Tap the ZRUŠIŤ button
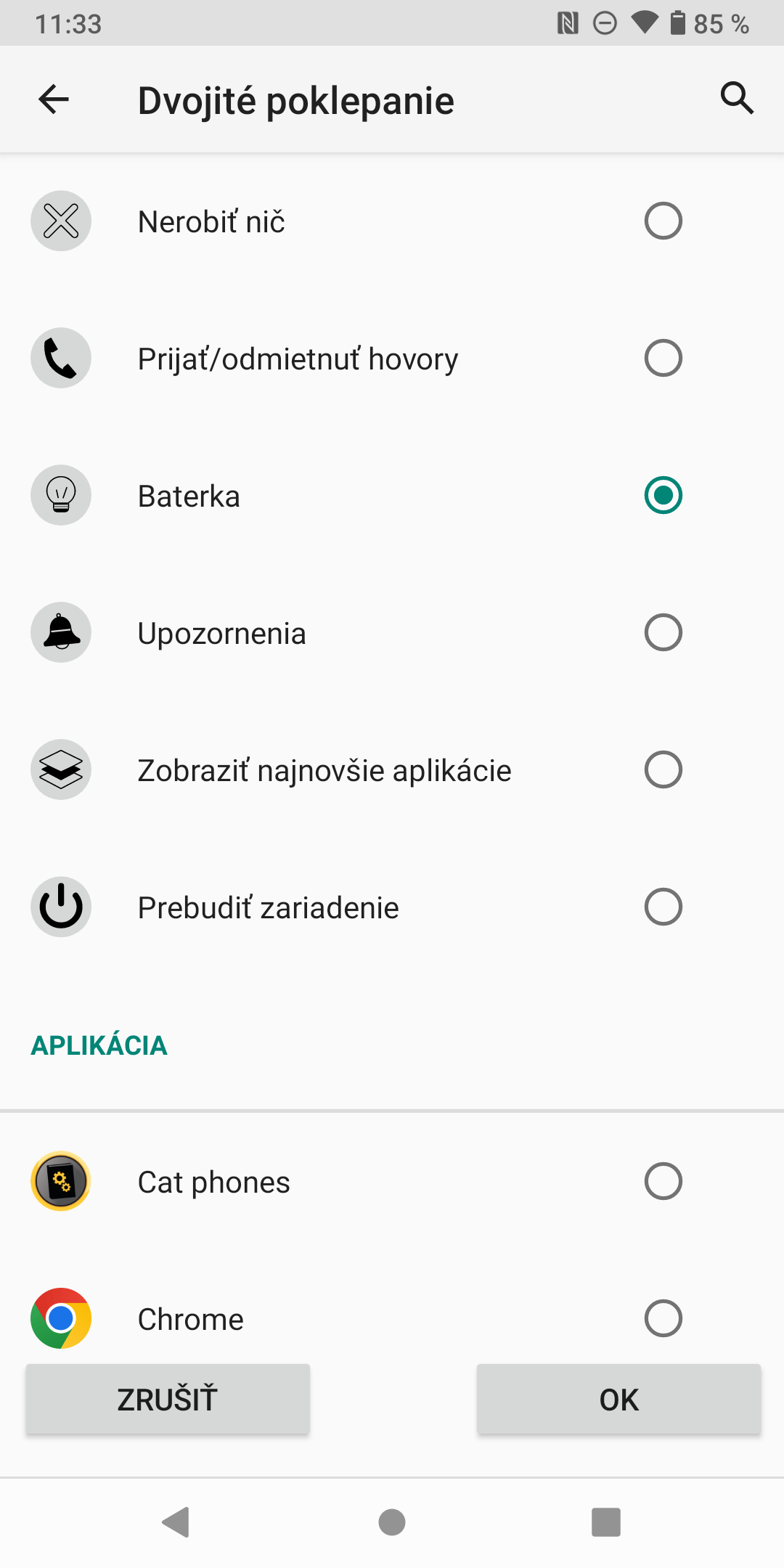Image resolution: width=784 pixels, height=1568 pixels. coord(168,1399)
